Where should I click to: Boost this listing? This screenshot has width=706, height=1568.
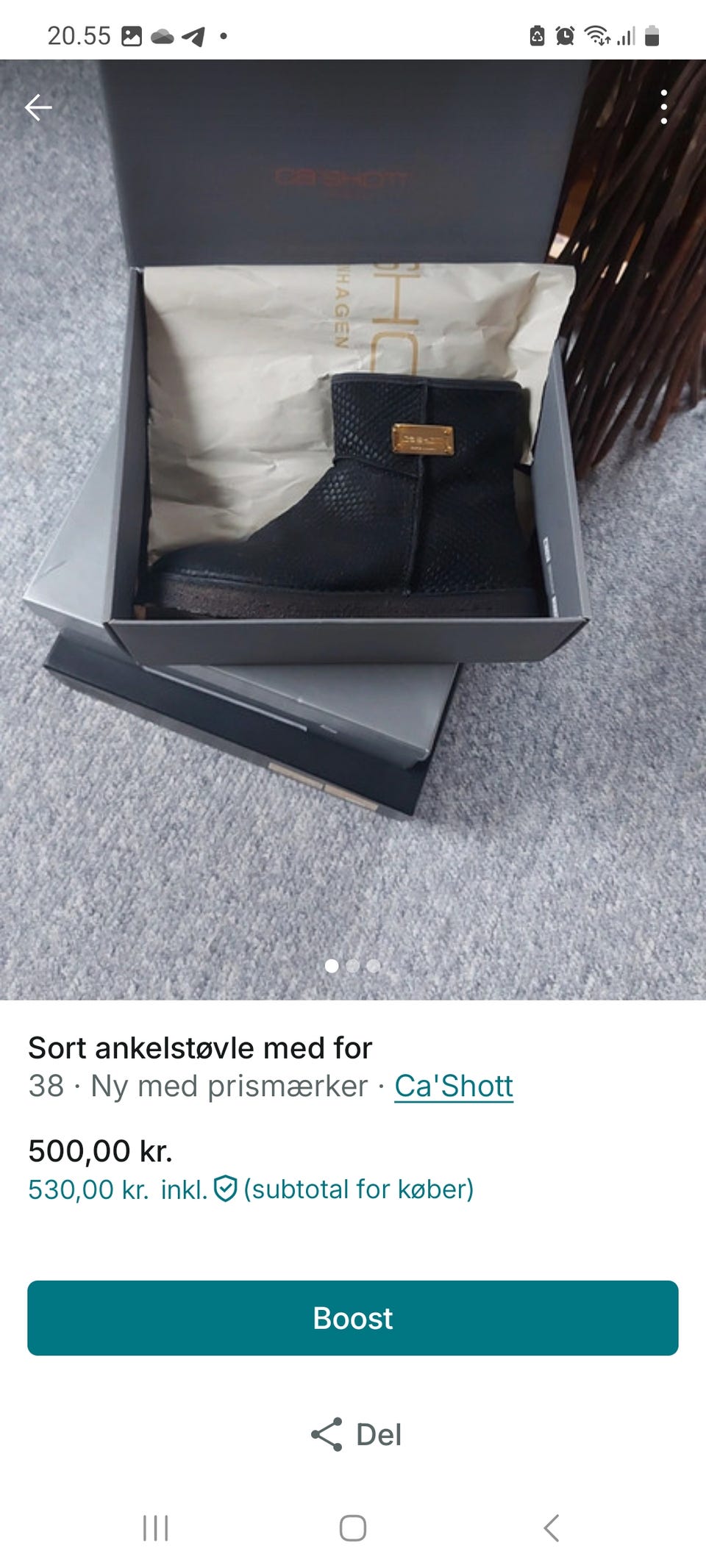pyautogui.click(x=353, y=1318)
